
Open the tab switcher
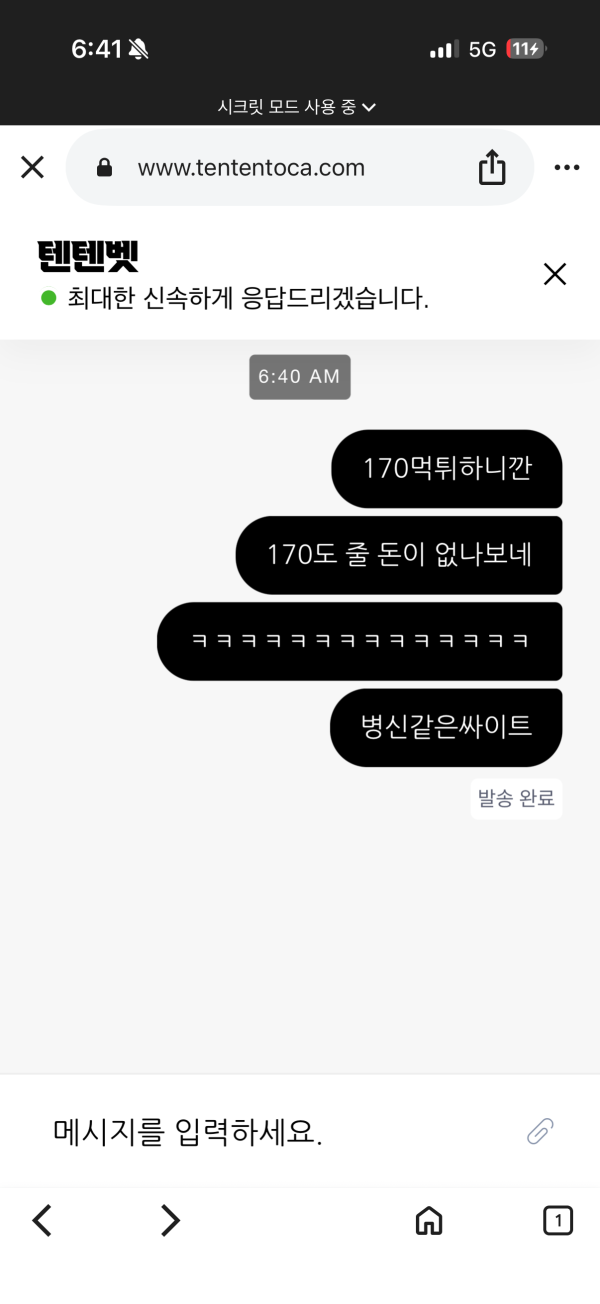pos(557,1220)
